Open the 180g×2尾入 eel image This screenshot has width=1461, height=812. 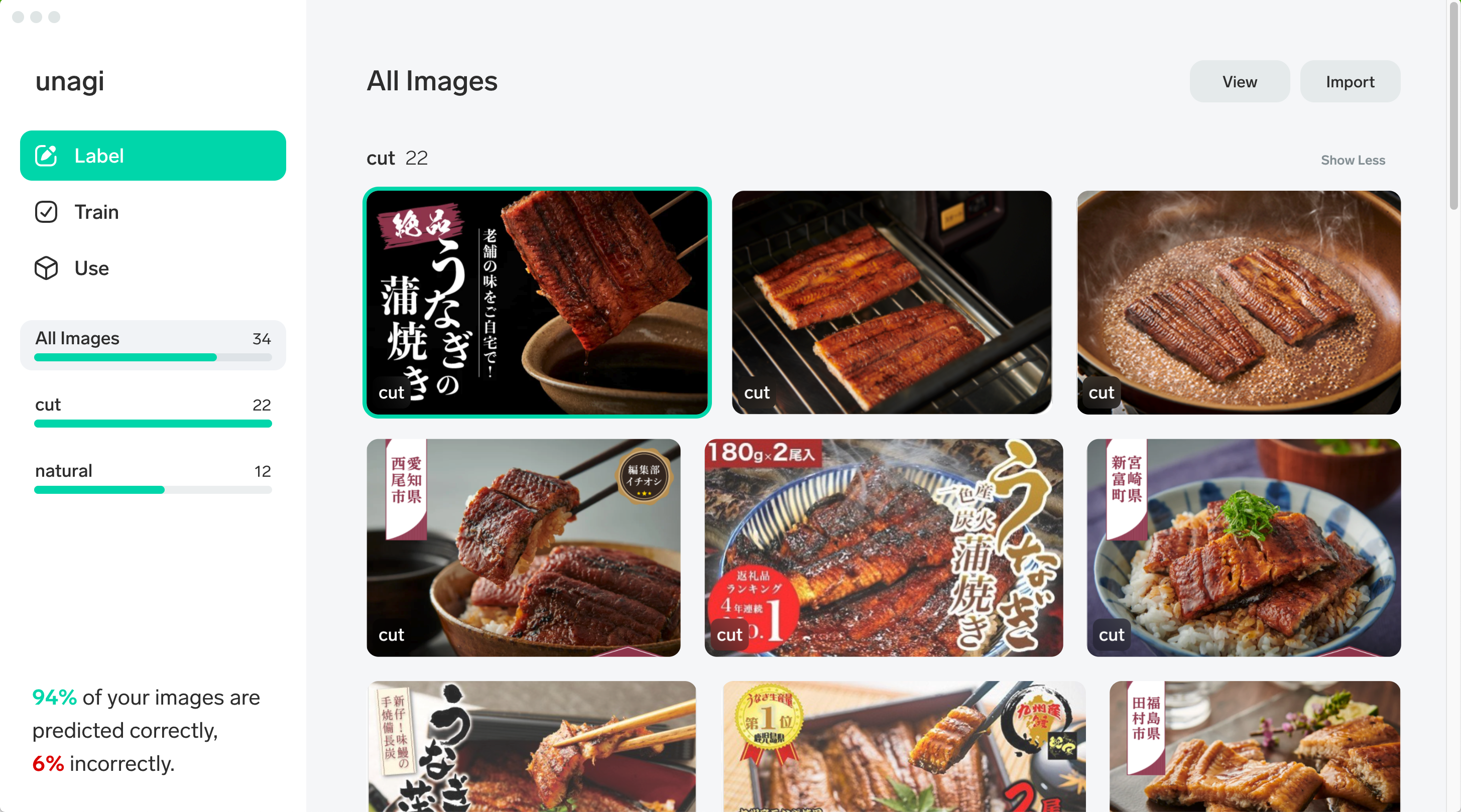(883, 547)
